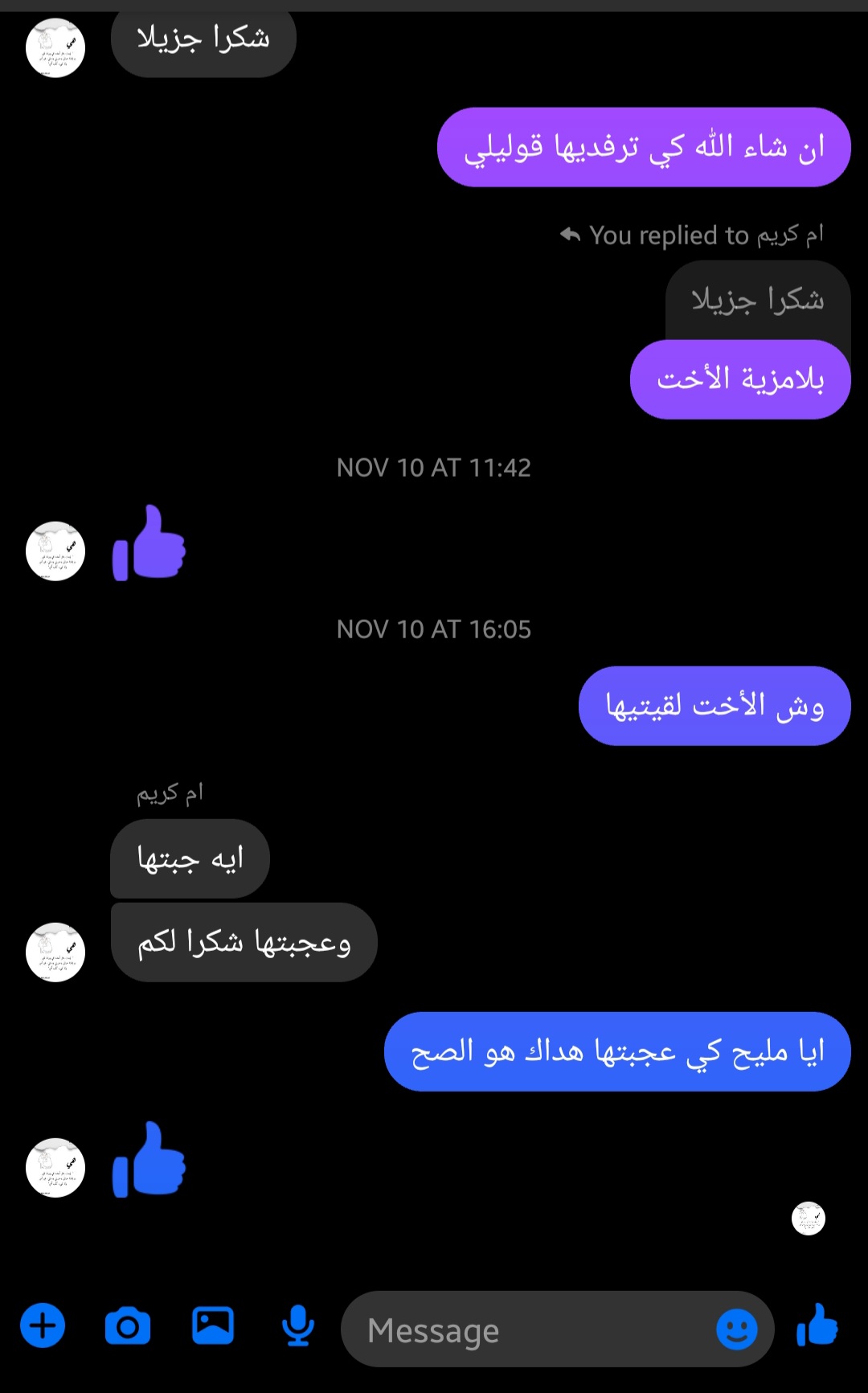The height and width of the screenshot is (1393, 868).
Task: Open the camera to take a photo
Action: tap(128, 1325)
